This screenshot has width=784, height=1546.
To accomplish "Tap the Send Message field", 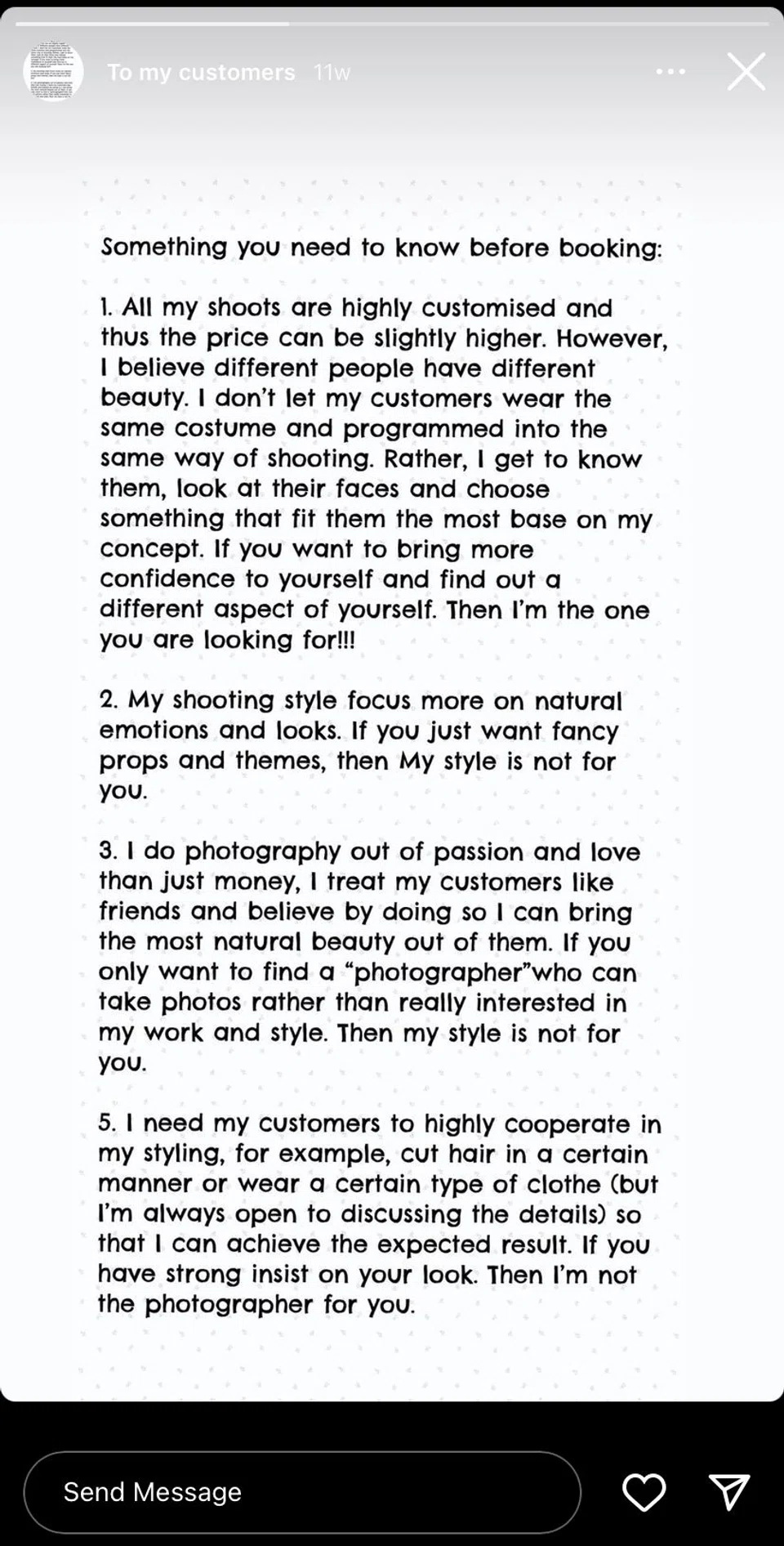I will pos(302,1491).
